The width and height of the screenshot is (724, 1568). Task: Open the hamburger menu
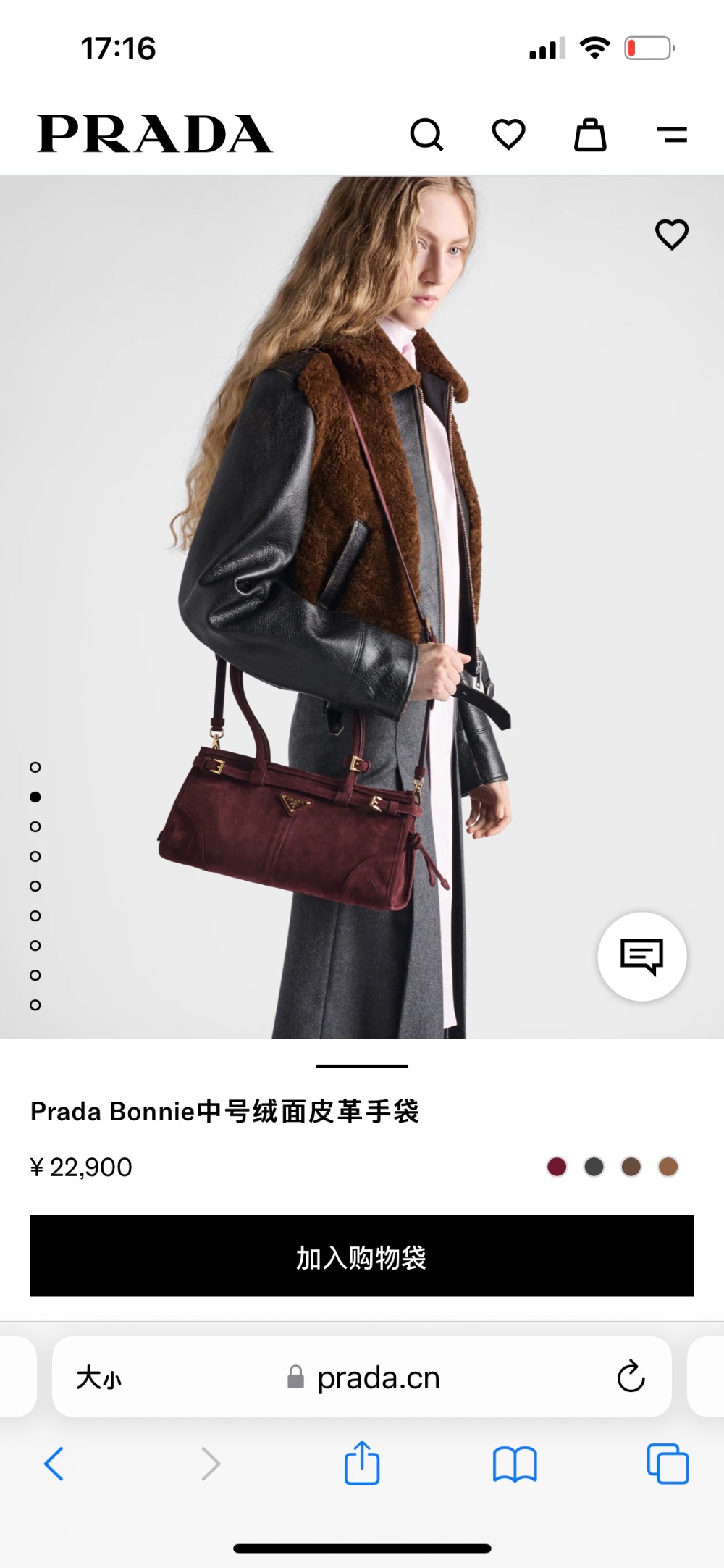tap(672, 134)
